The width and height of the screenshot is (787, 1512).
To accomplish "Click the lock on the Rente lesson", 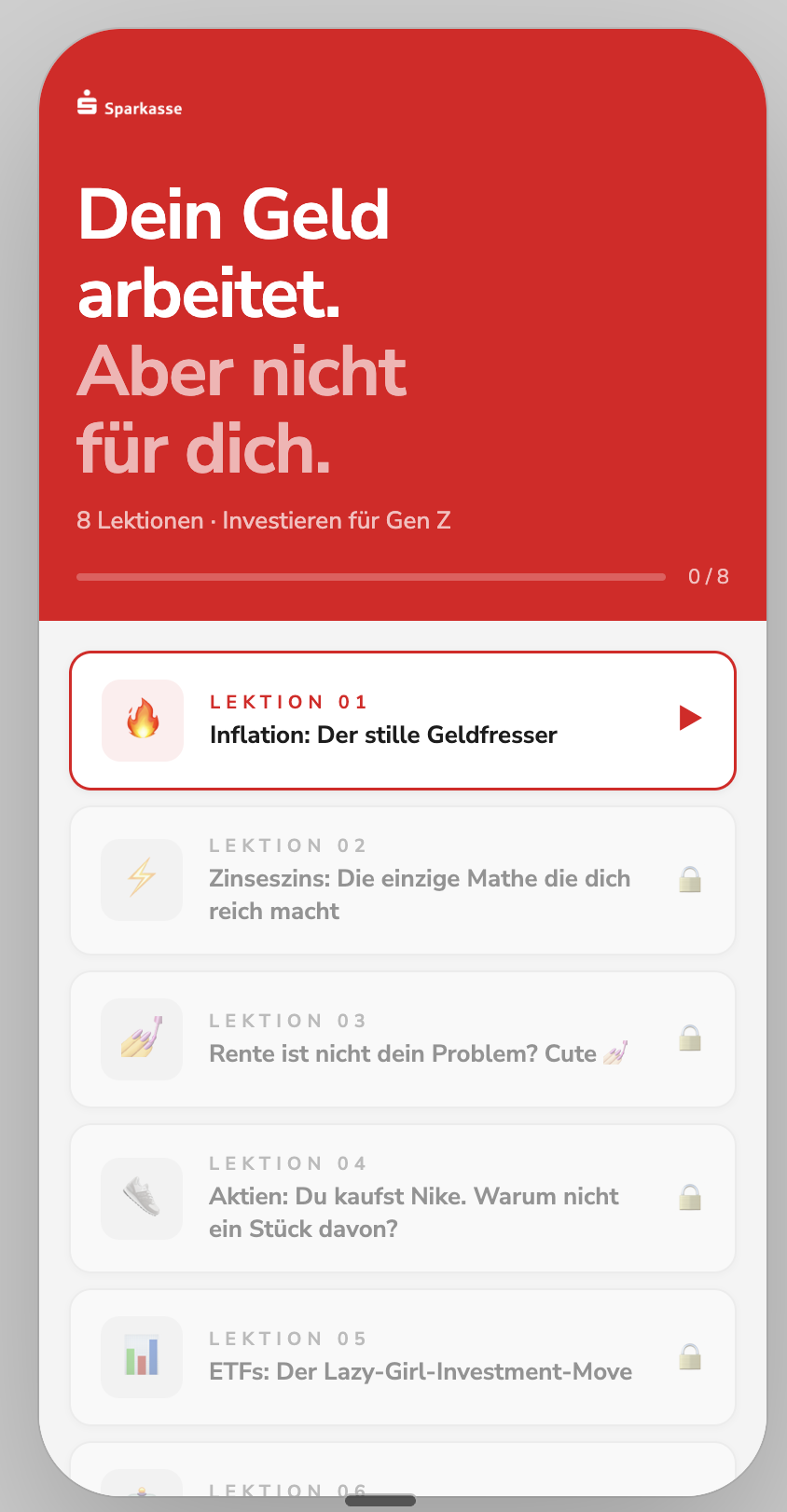I will 690,1038.
